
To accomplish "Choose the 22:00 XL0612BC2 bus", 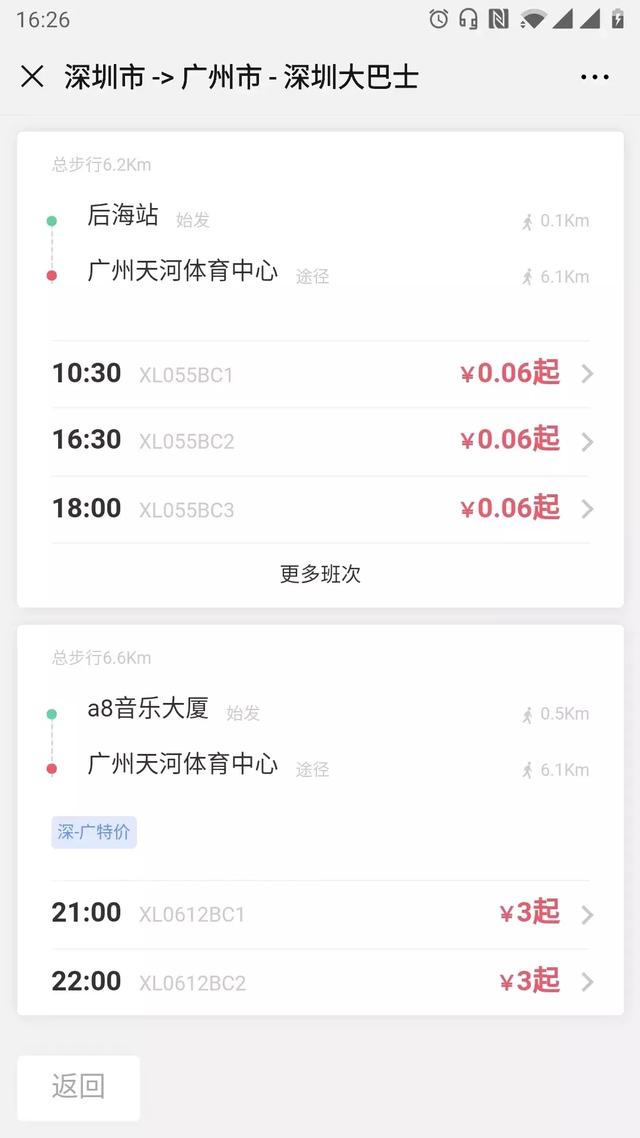I will pos(320,981).
